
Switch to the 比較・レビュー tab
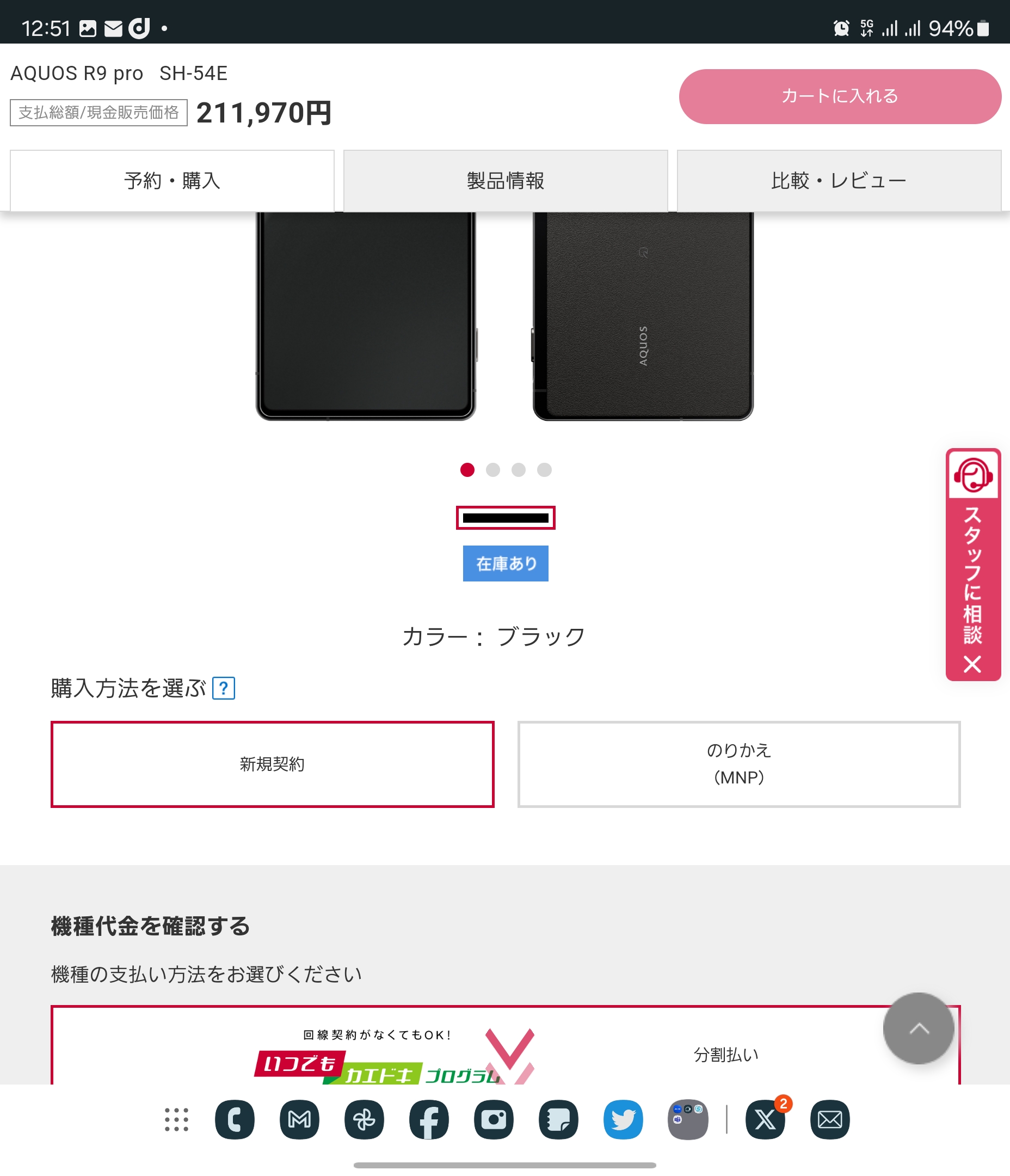pyautogui.click(x=838, y=181)
